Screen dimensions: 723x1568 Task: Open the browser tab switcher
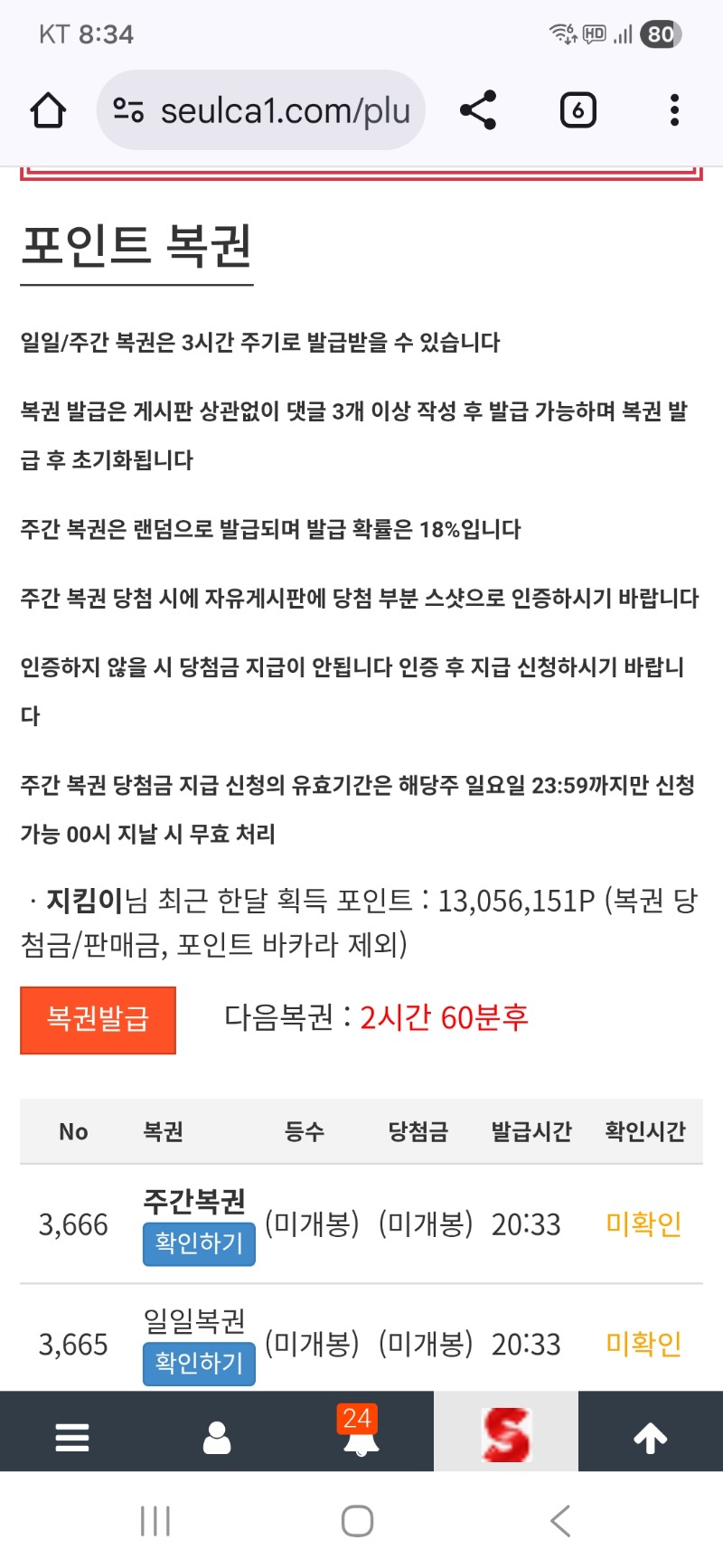(x=577, y=110)
